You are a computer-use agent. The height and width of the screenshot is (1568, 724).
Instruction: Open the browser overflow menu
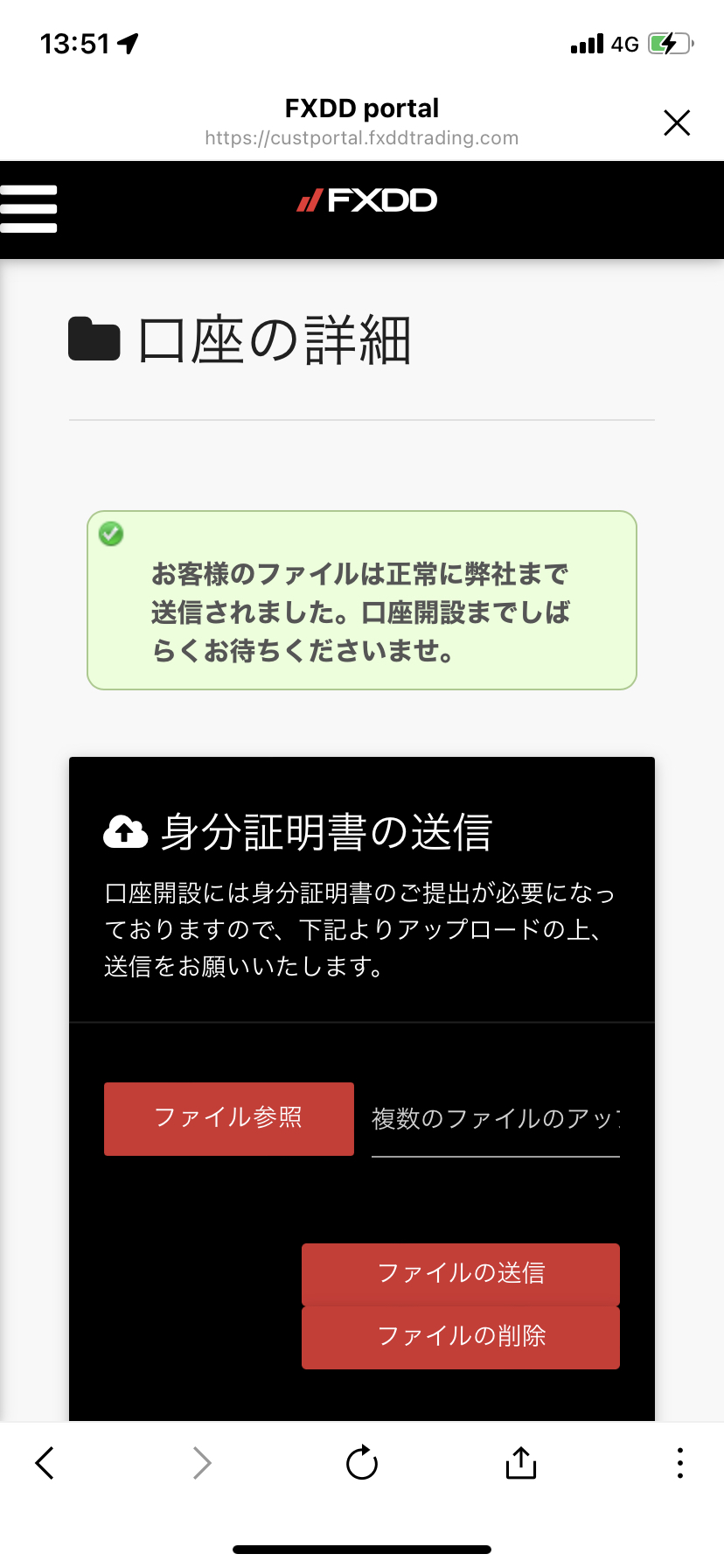point(679,1462)
